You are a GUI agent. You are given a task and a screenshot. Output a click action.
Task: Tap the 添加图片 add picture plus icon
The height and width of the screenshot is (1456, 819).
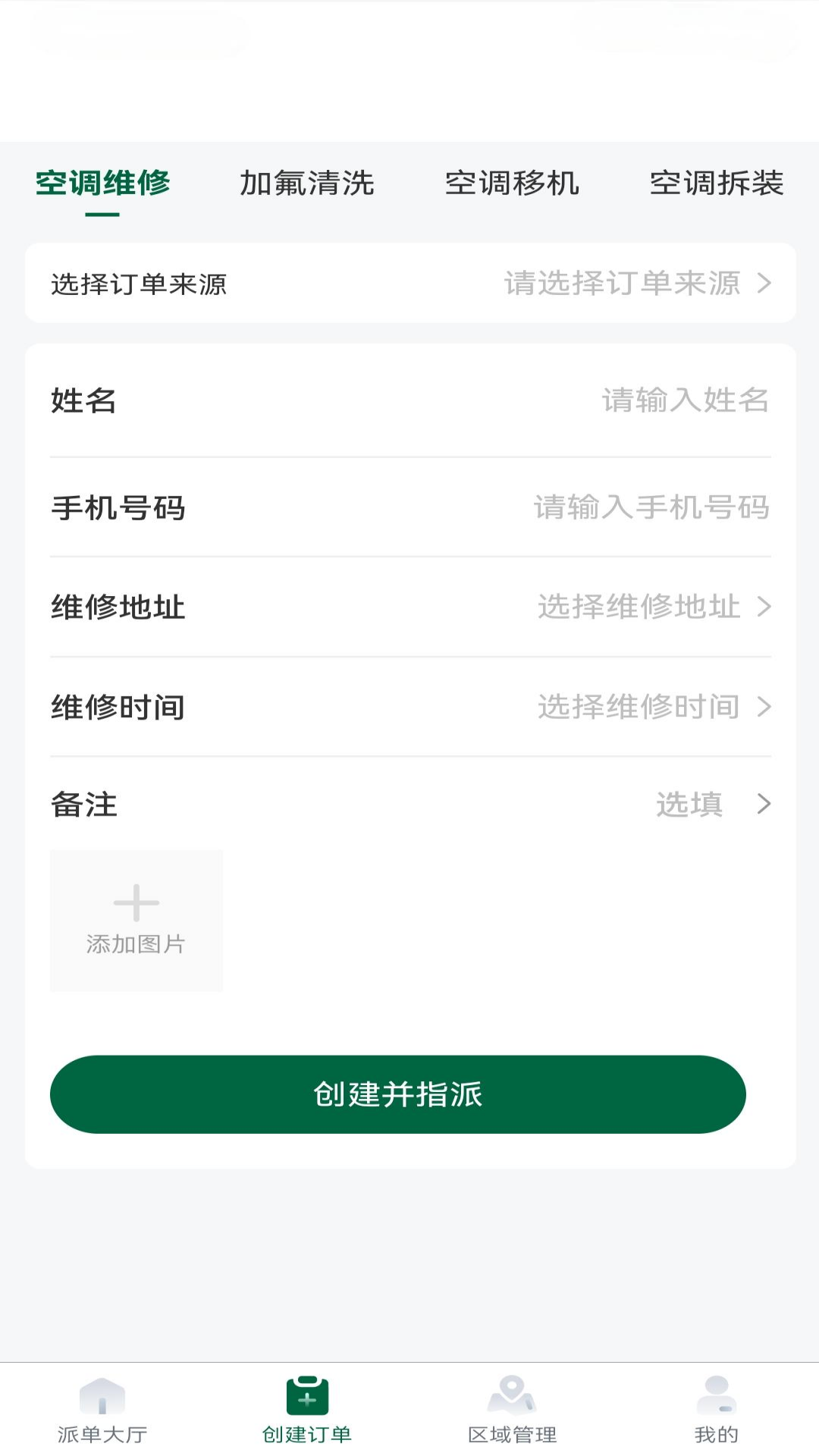pos(136,902)
